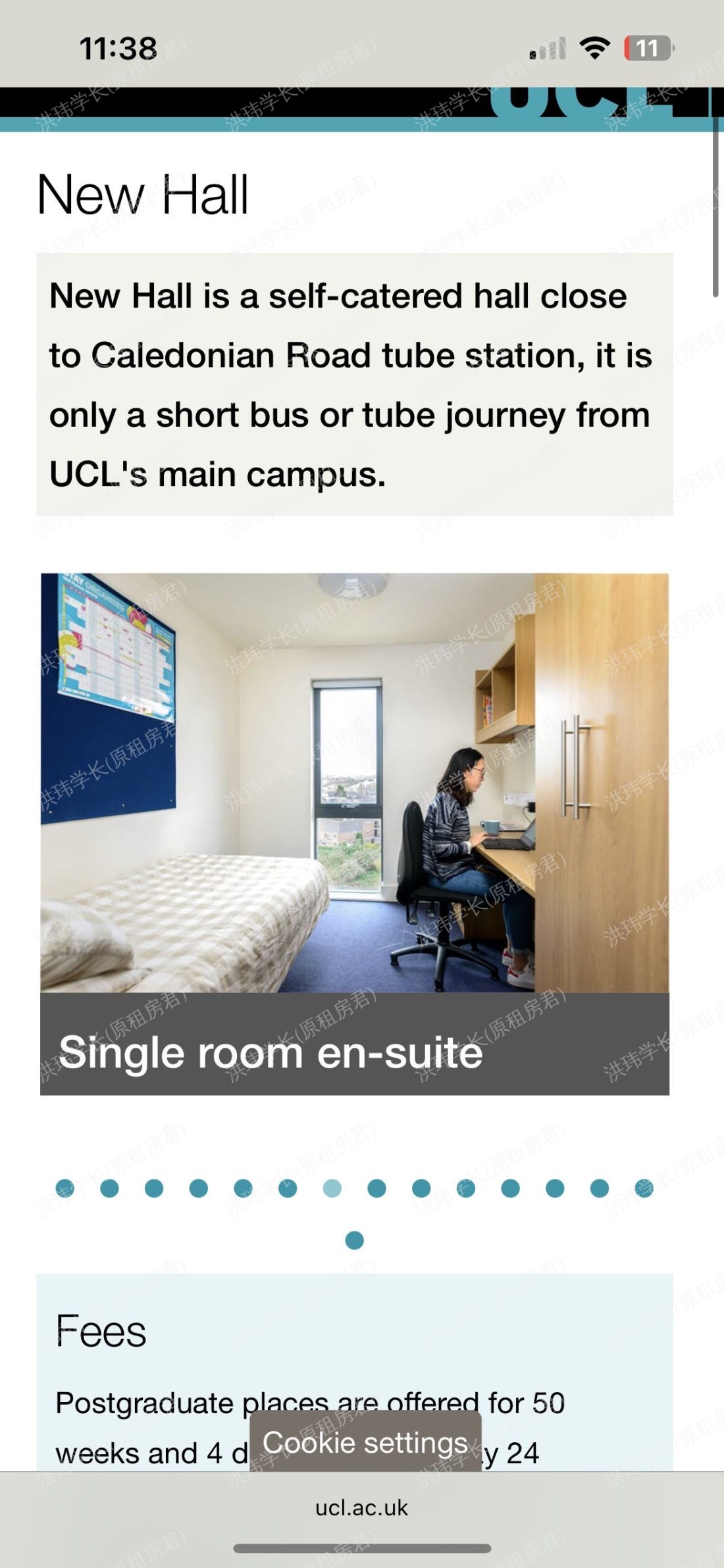Tap the ucl.ac.uk address bar
This screenshot has width=724, height=1568.
361,1507
